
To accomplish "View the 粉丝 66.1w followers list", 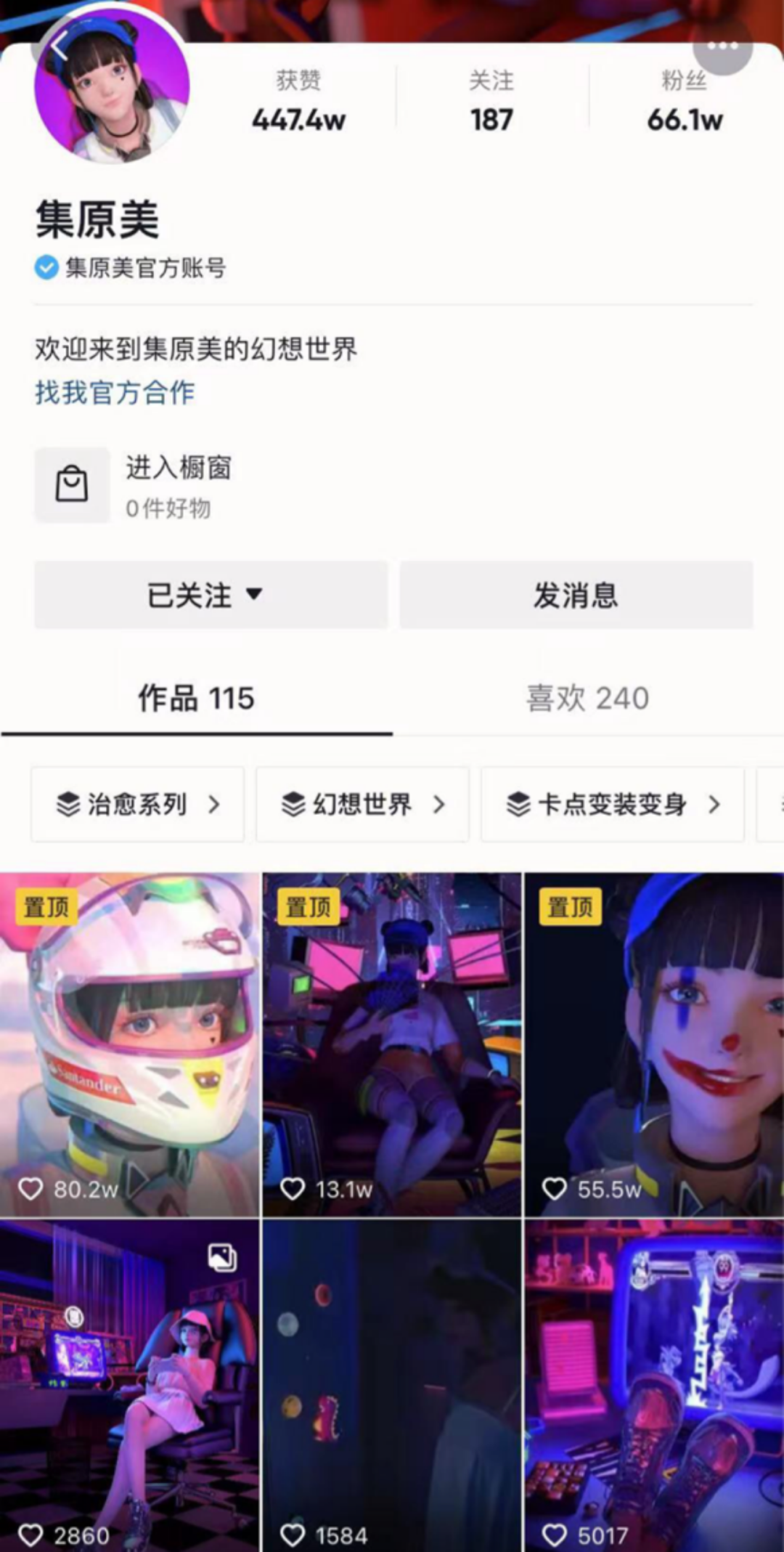I will (684, 102).
